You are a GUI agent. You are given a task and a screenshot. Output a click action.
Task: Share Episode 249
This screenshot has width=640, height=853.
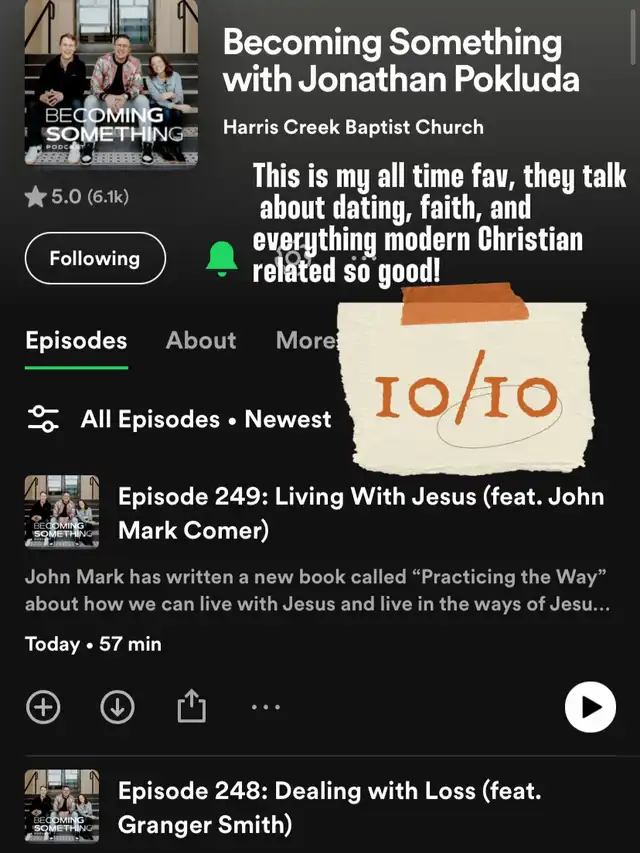pos(191,707)
